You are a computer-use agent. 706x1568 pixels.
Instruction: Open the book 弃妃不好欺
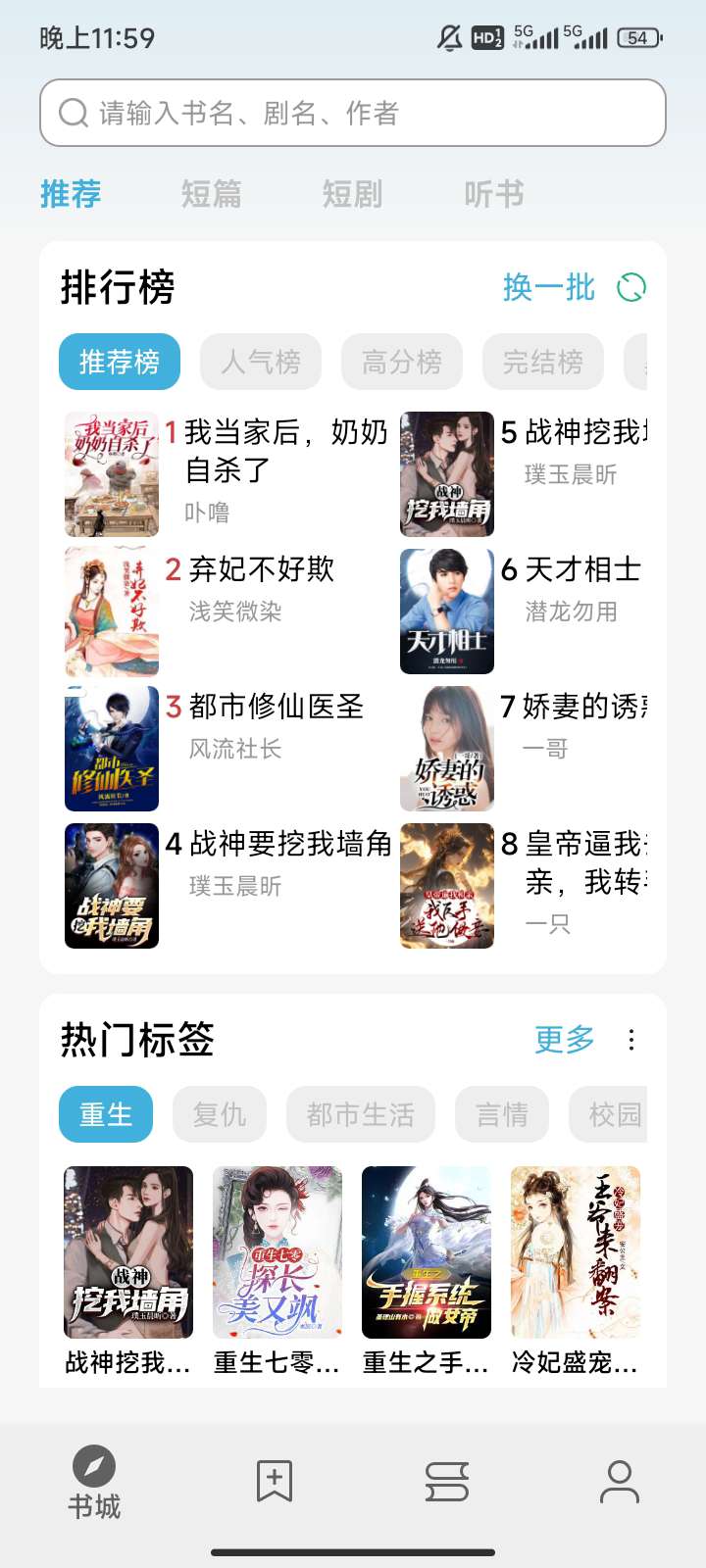(x=261, y=569)
